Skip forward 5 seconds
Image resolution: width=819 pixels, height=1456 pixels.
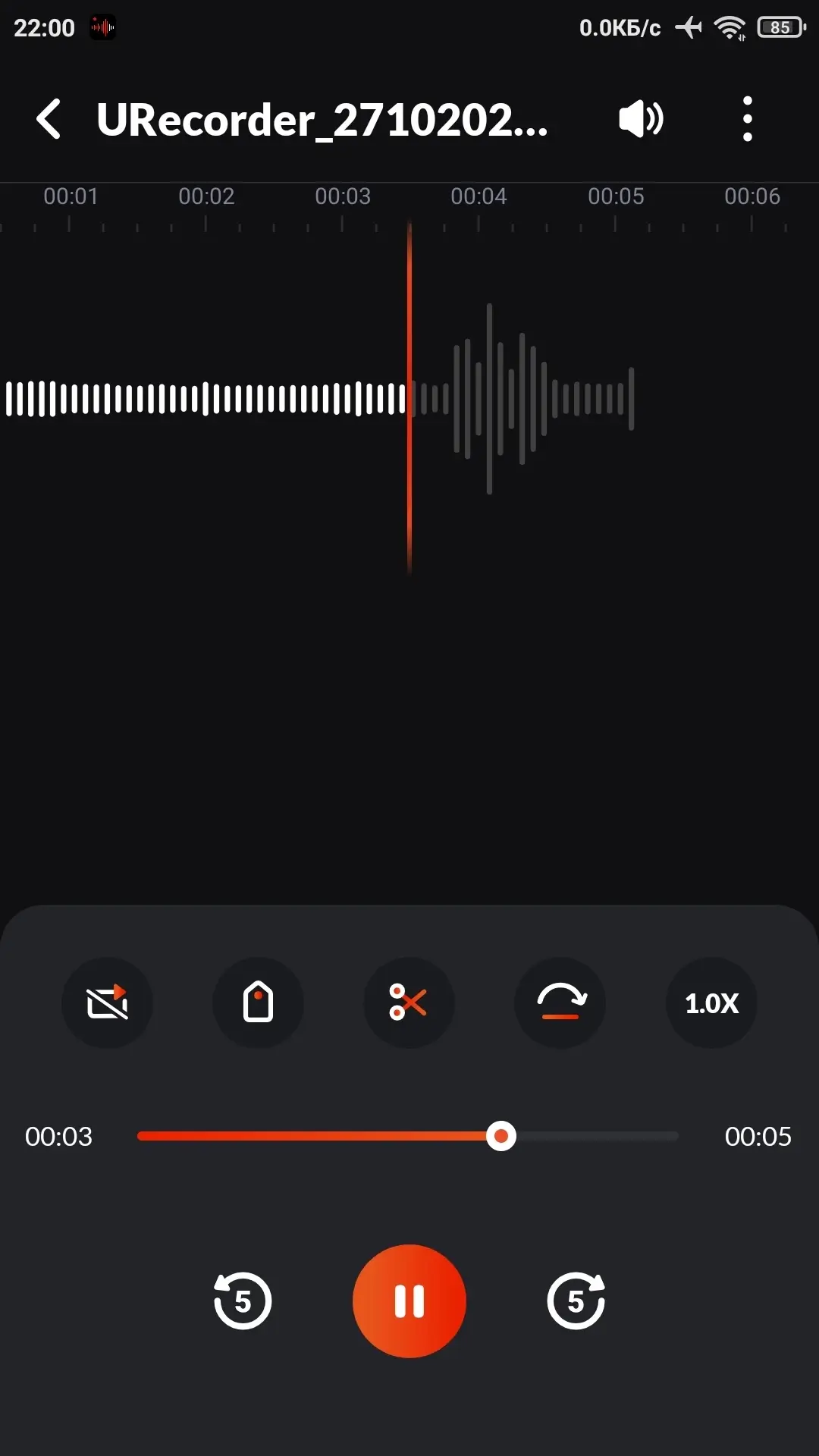click(x=576, y=1301)
